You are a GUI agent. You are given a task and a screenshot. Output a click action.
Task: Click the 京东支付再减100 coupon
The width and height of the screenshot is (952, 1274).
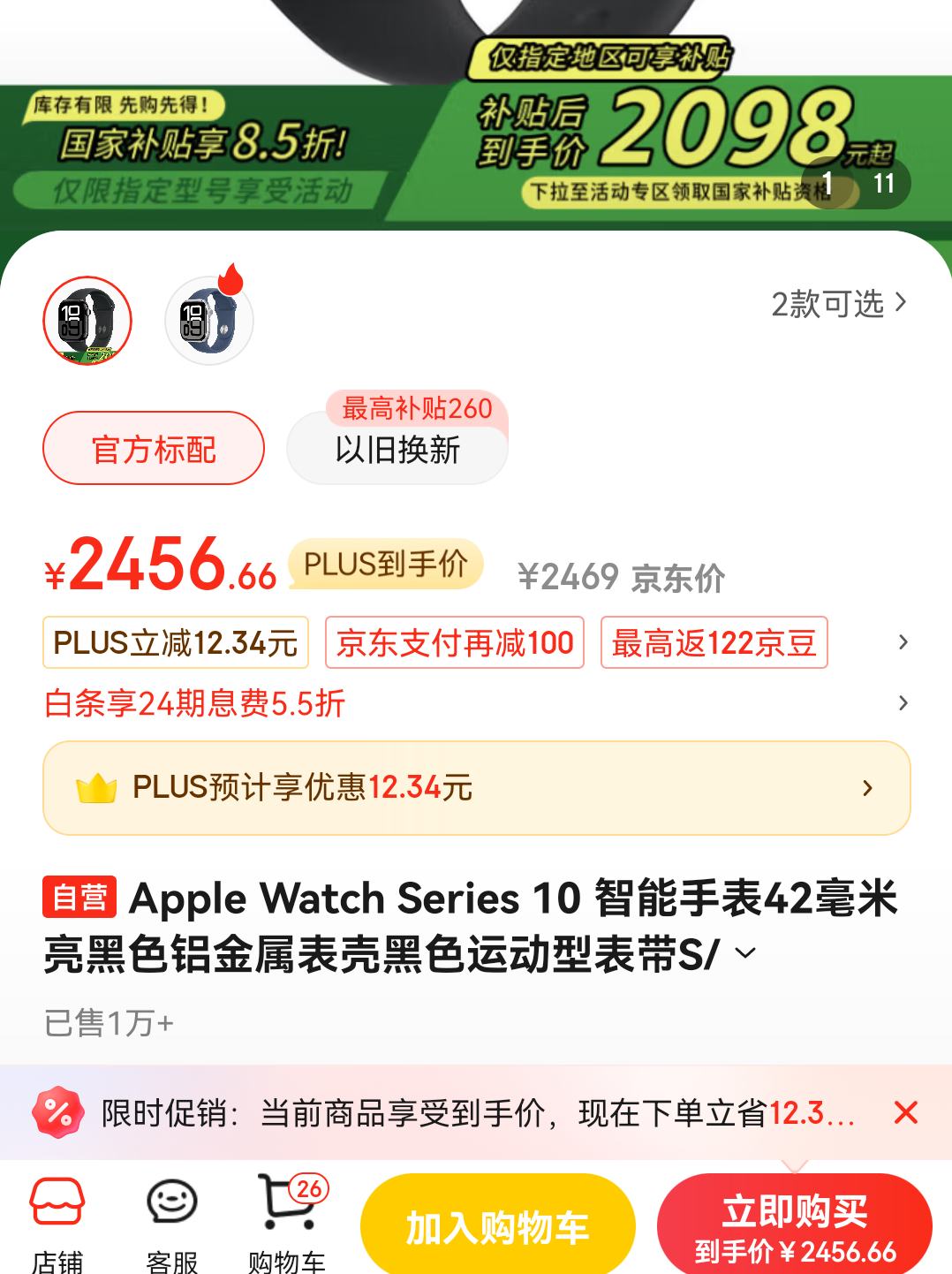454,644
